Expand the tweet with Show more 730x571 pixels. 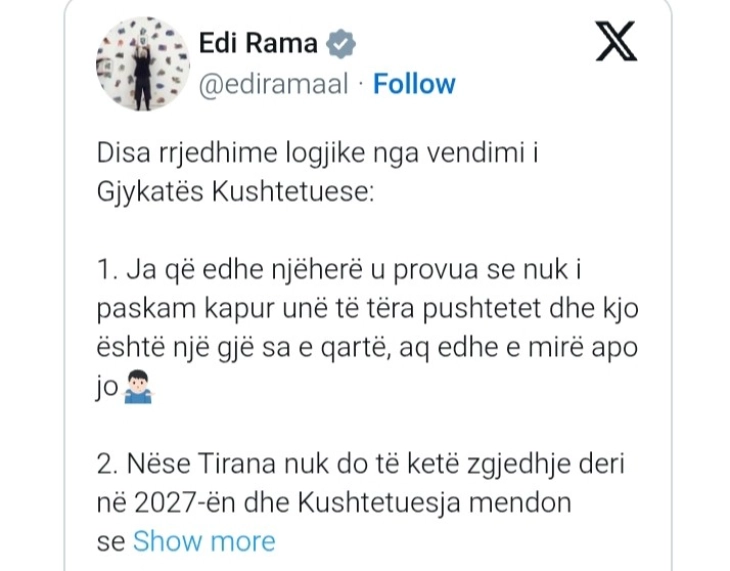point(204,541)
